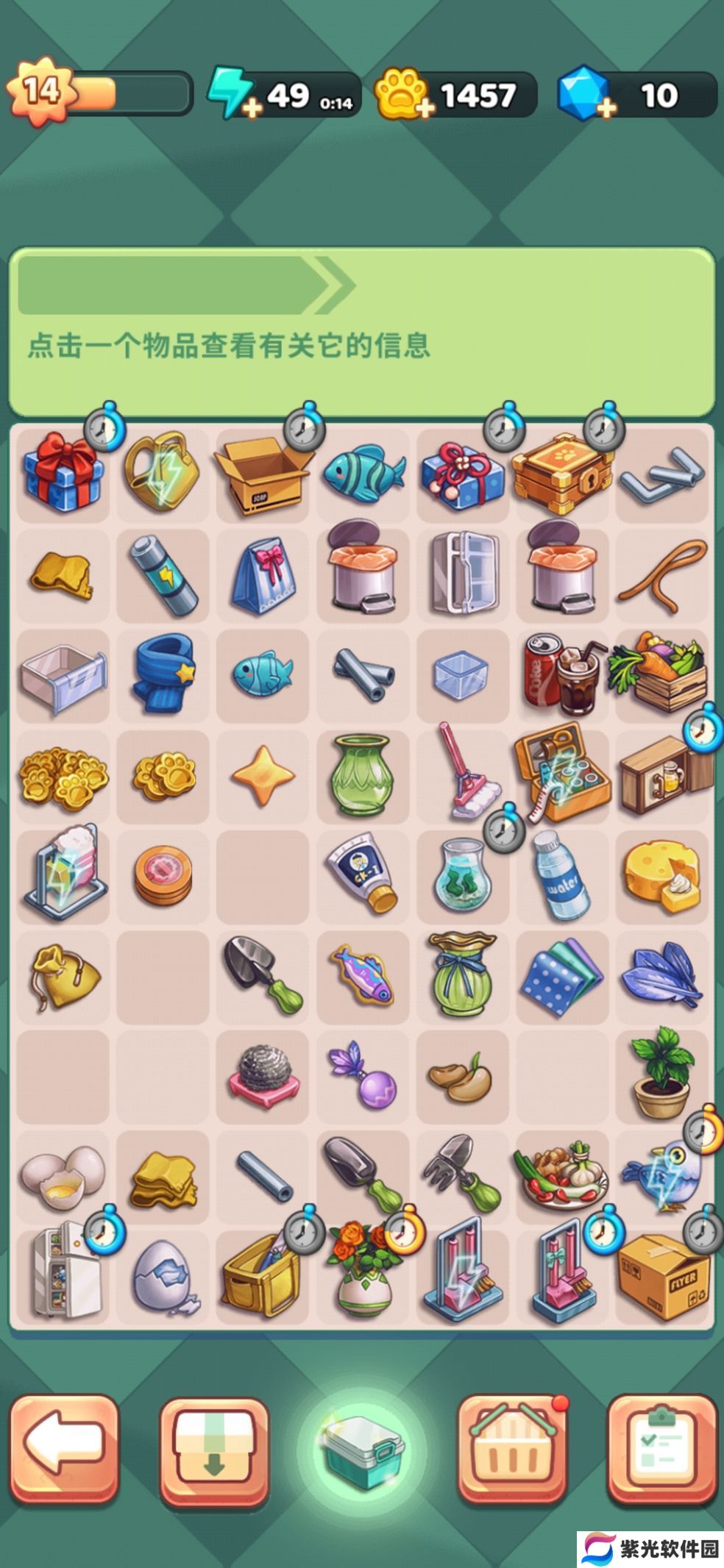Buy more blue gems
The height and width of the screenshot is (1568, 724).
(606, 109)
